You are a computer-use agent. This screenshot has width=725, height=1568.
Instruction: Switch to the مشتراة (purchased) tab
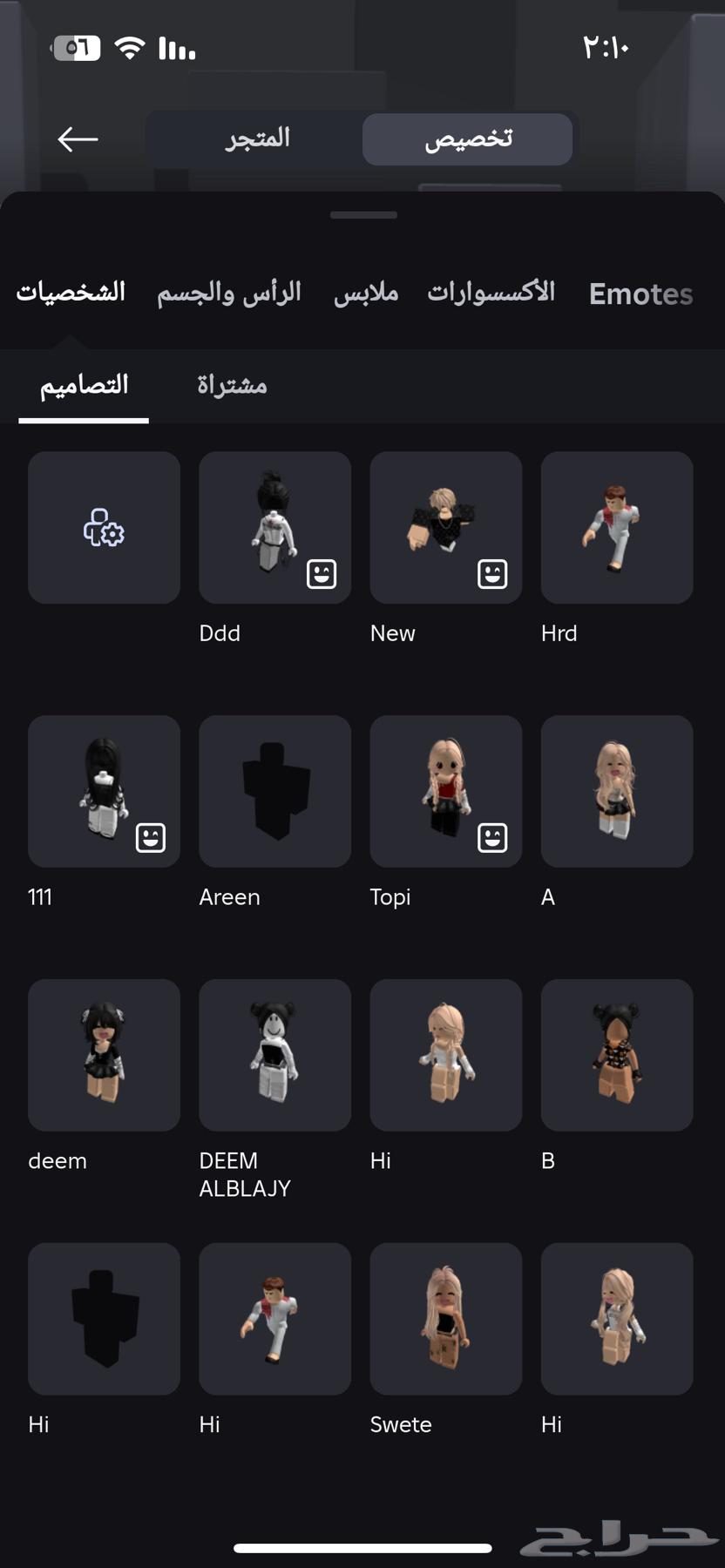pyautogui.click(x=231, y=384)
